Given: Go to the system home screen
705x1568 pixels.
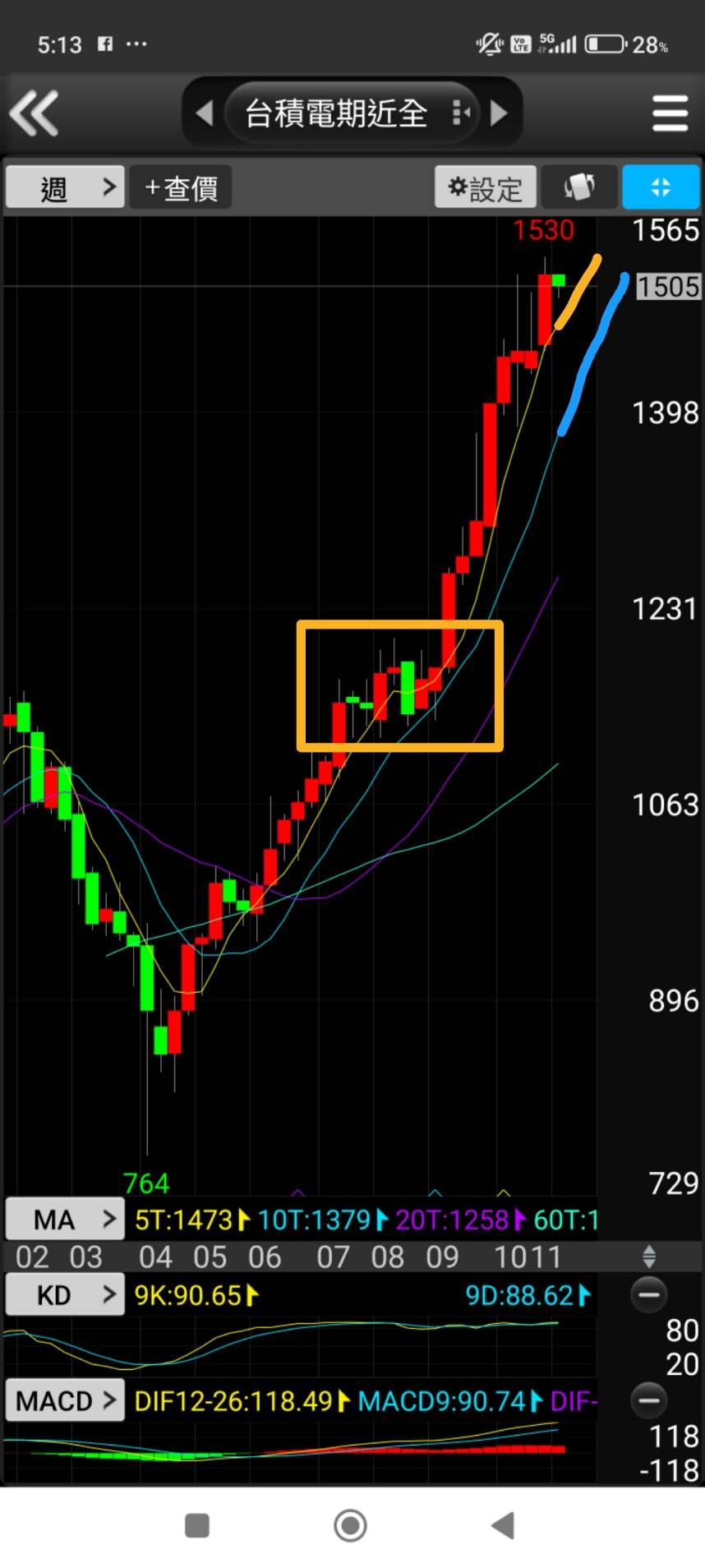Looking at the screenshot, I should (x=351, y=1526).
